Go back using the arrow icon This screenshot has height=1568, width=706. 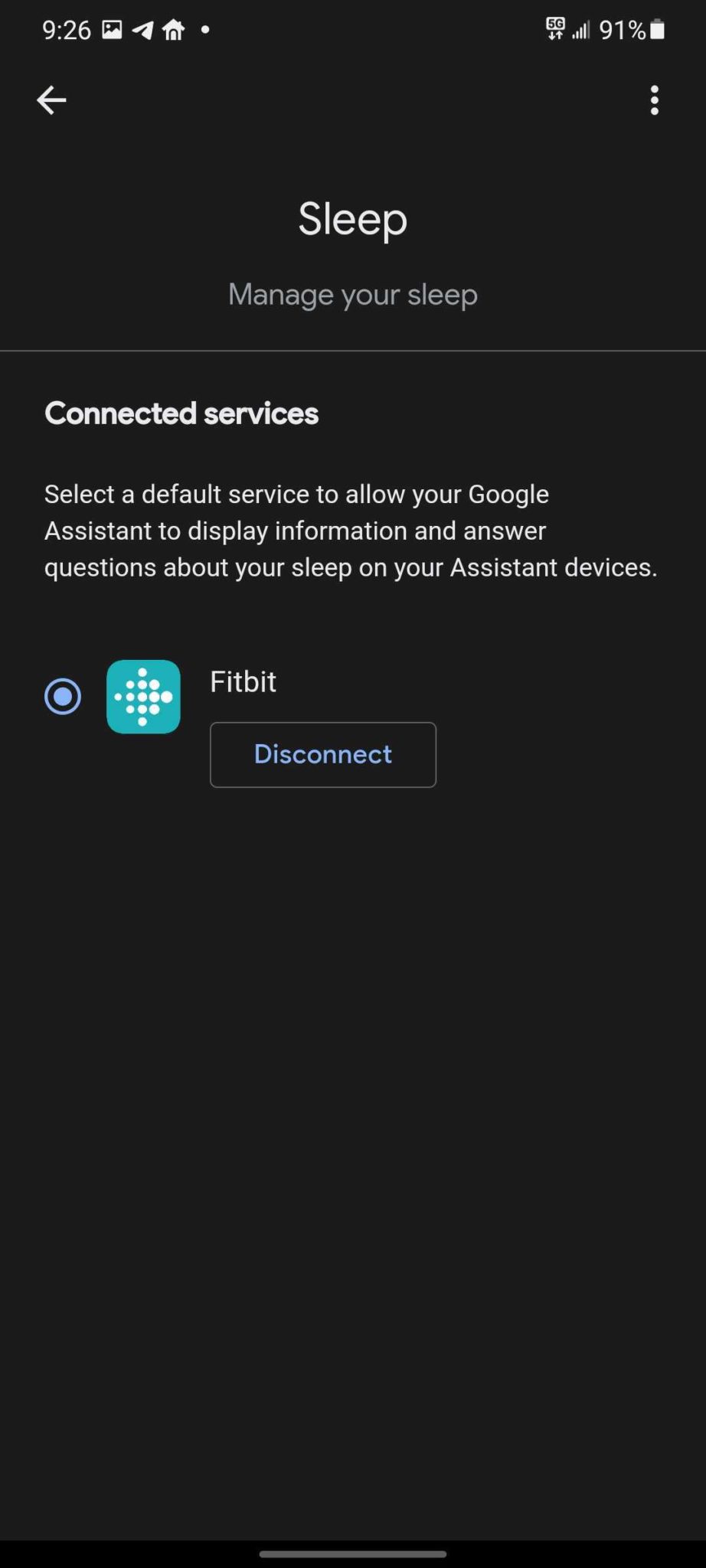(51, 100)
